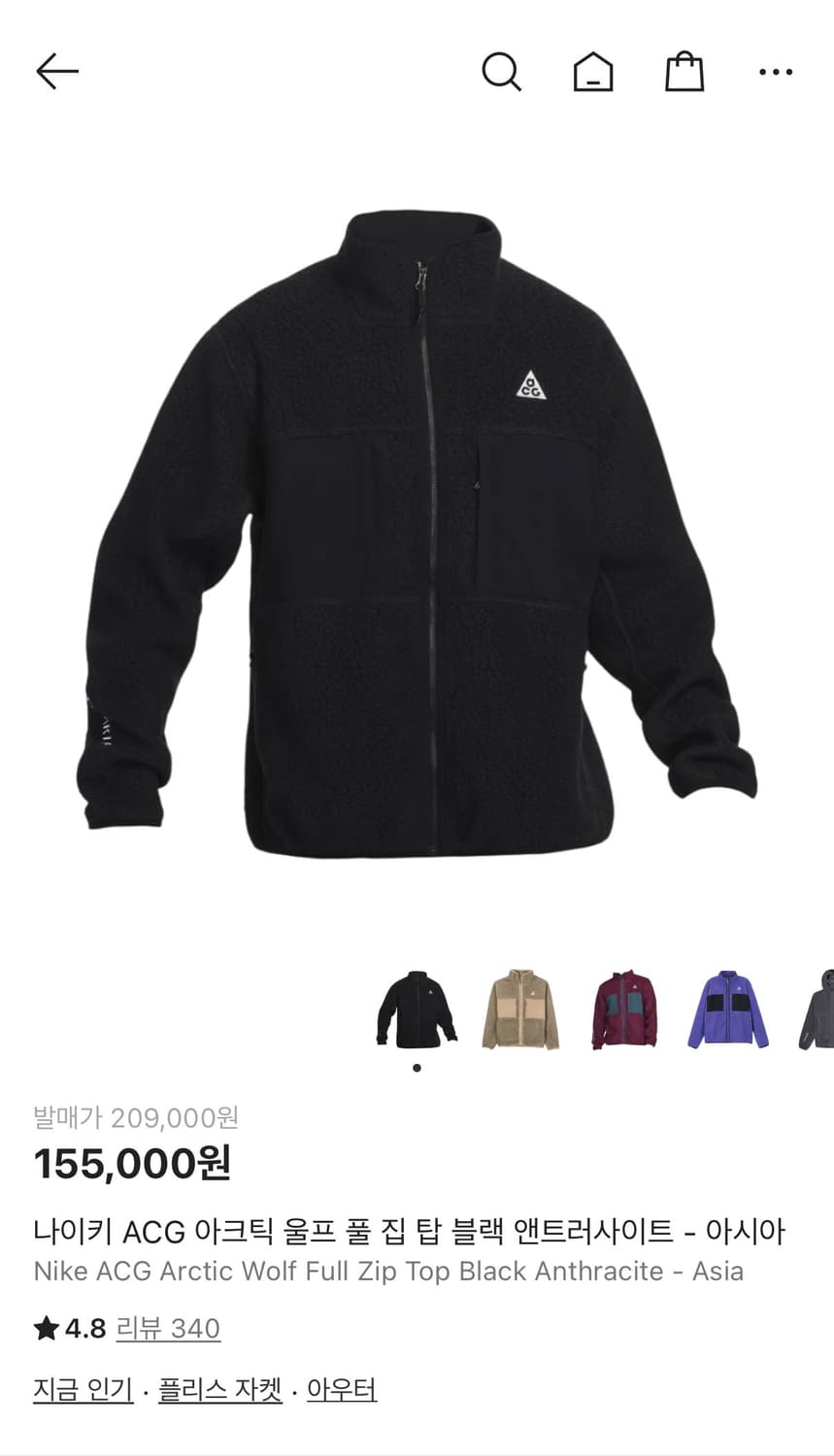Open the shopping bag
The image size is (834, 1456).
(x=684, y=71)
